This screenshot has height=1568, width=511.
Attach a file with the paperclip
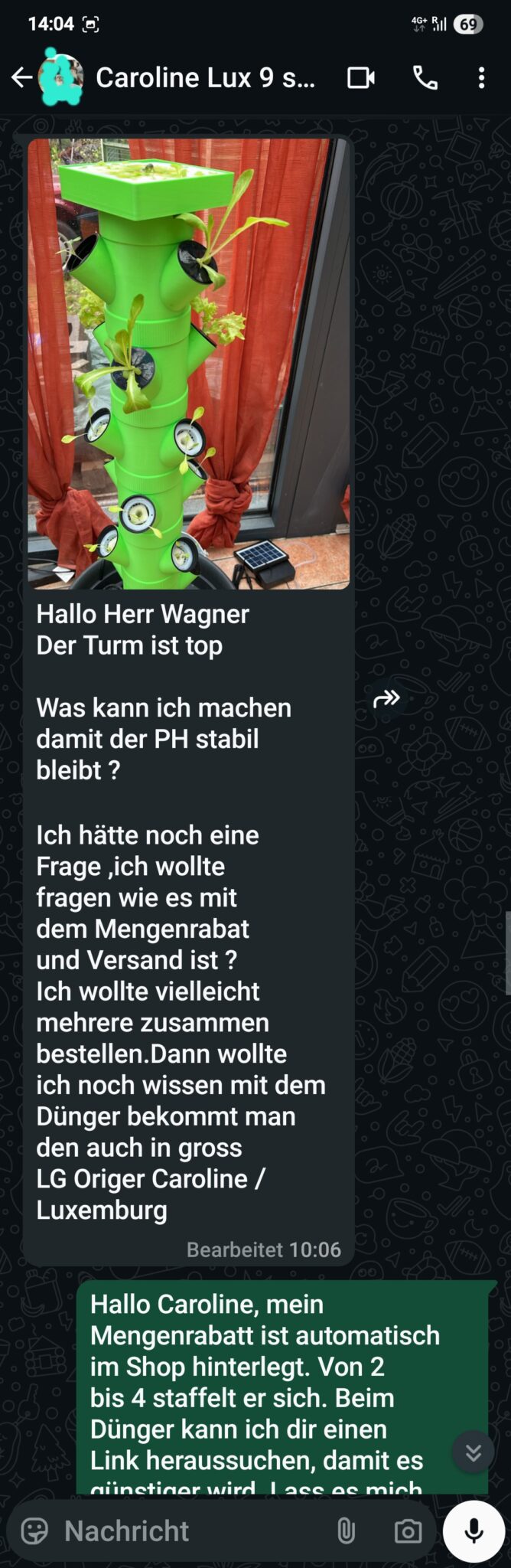(346, 1530)
